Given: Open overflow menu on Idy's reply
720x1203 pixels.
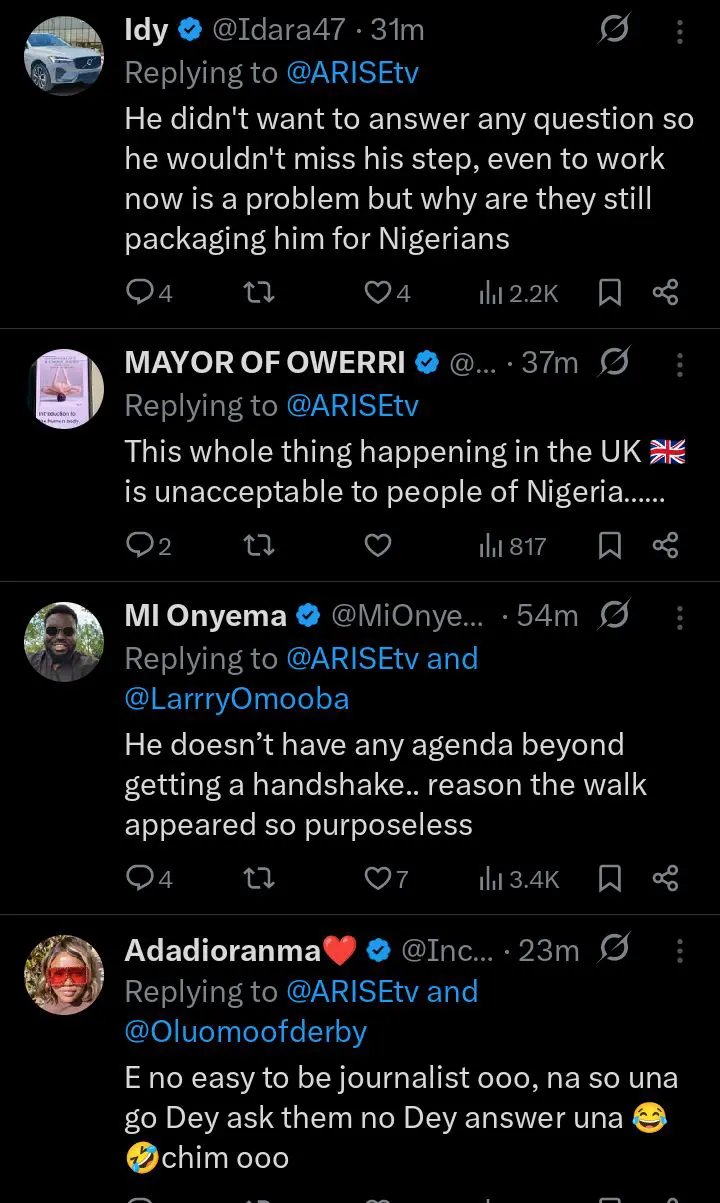Looking at the screenshot, I should tap(680, 32).
